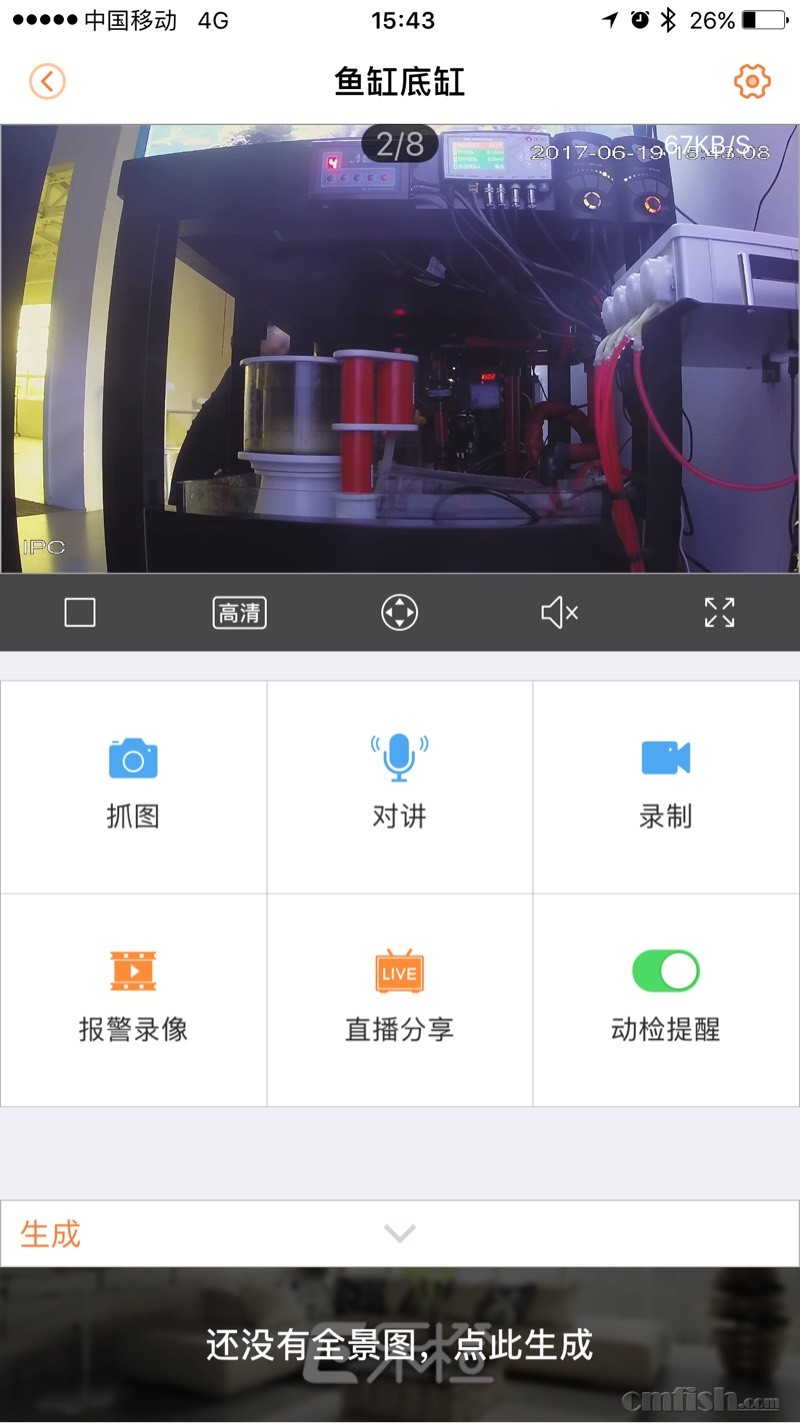Capture a snapshot with 抓图
800x1423 pixels.
pyautogui.click(x=133, y=785)
